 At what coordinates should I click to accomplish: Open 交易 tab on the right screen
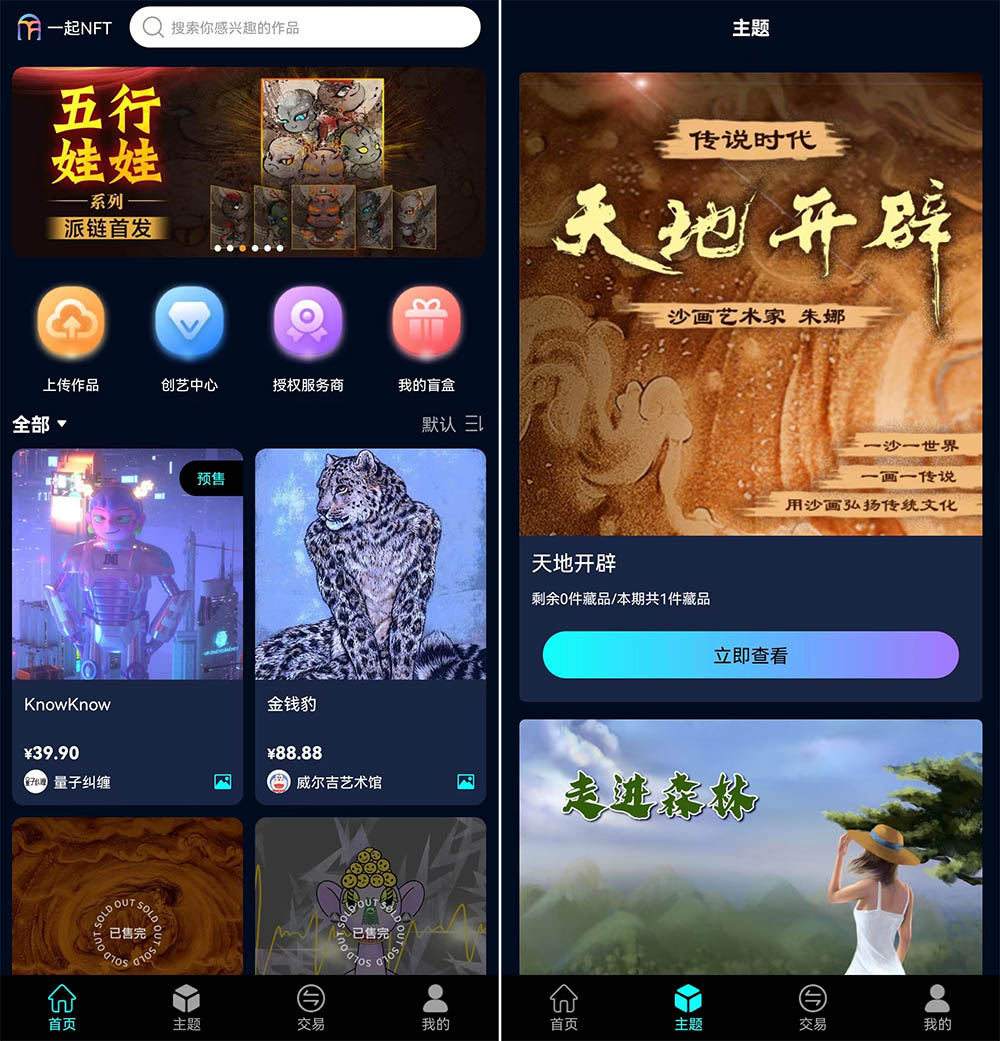(812, 1007)
